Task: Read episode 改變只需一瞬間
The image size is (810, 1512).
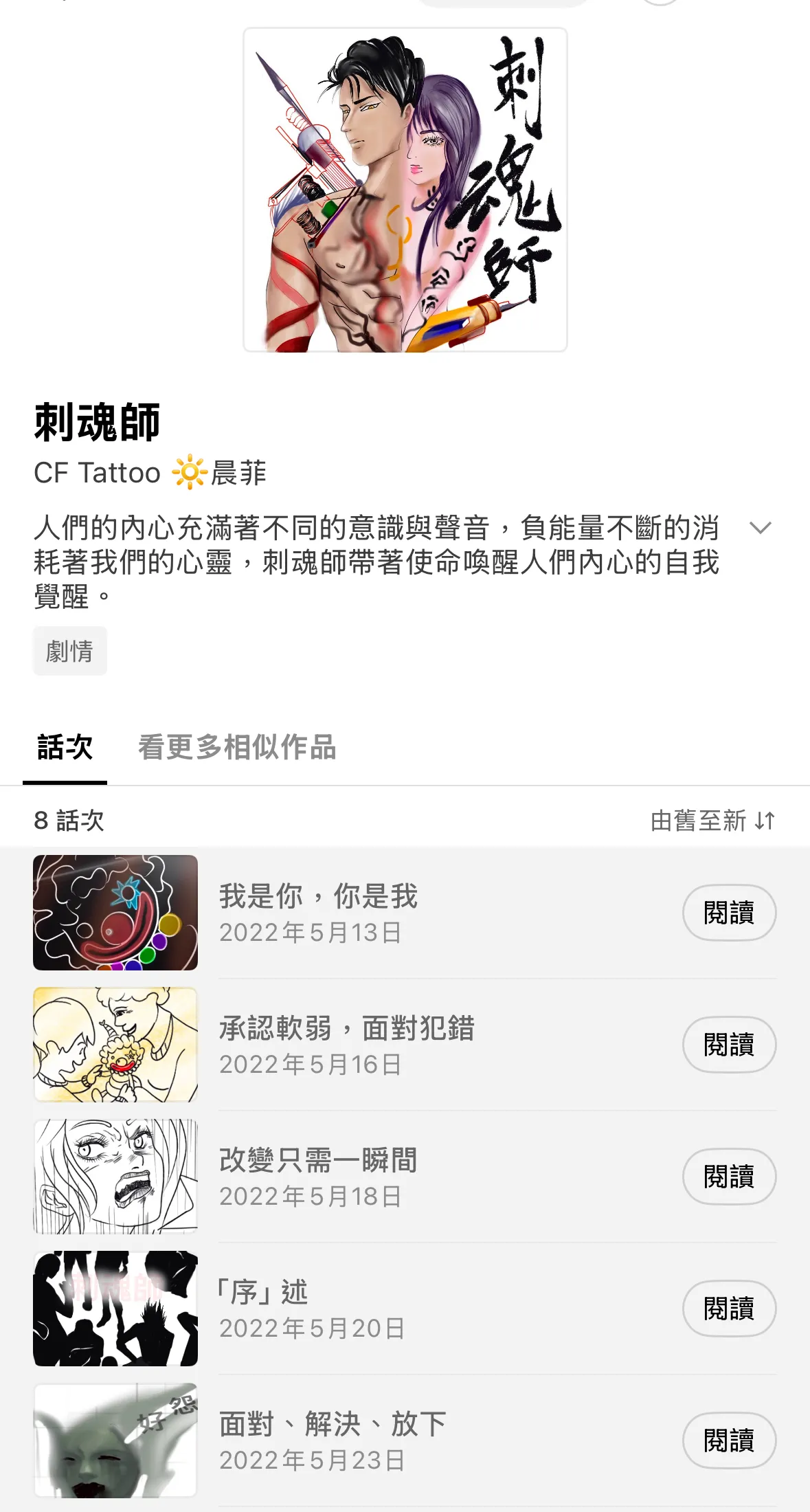Action: coord(728,1177)
